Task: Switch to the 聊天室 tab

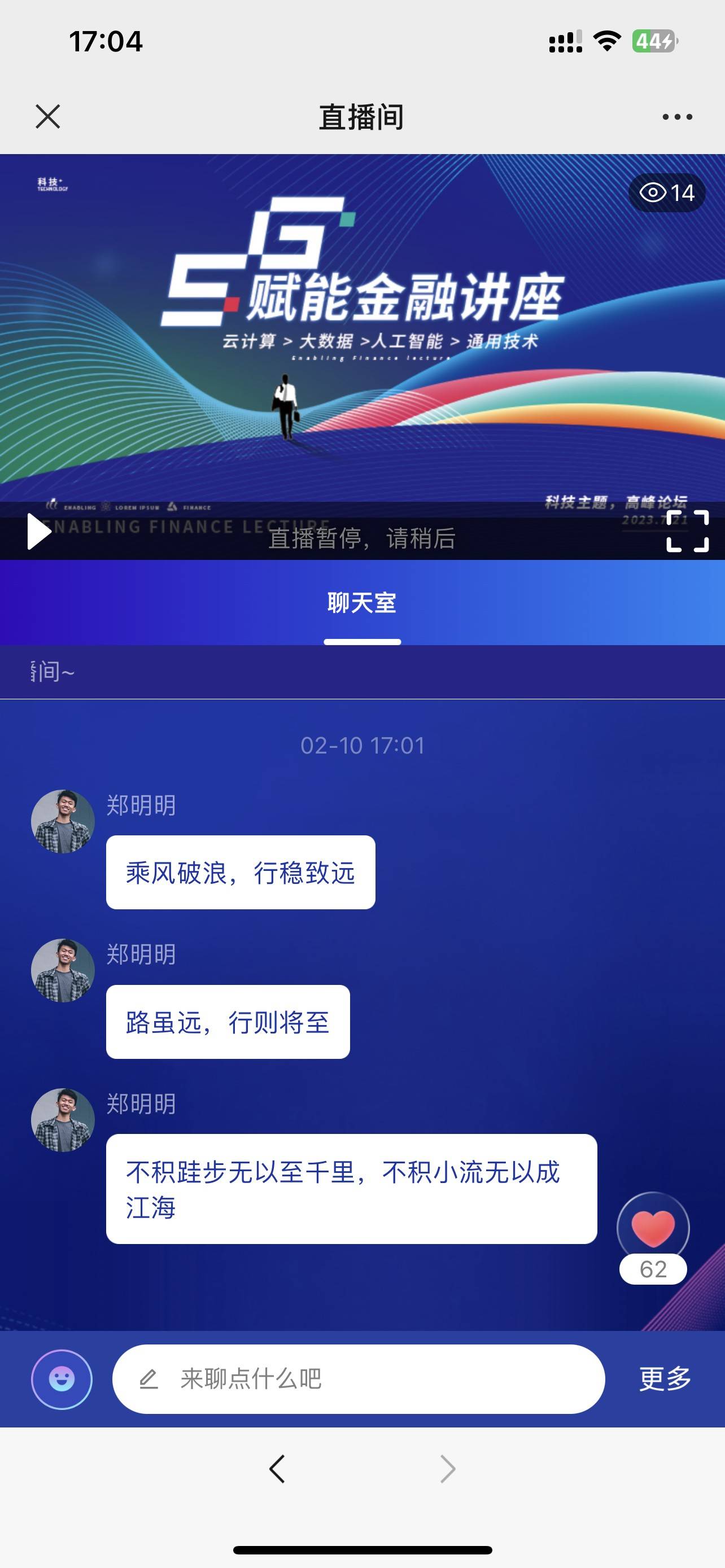Action: point(362,603)
